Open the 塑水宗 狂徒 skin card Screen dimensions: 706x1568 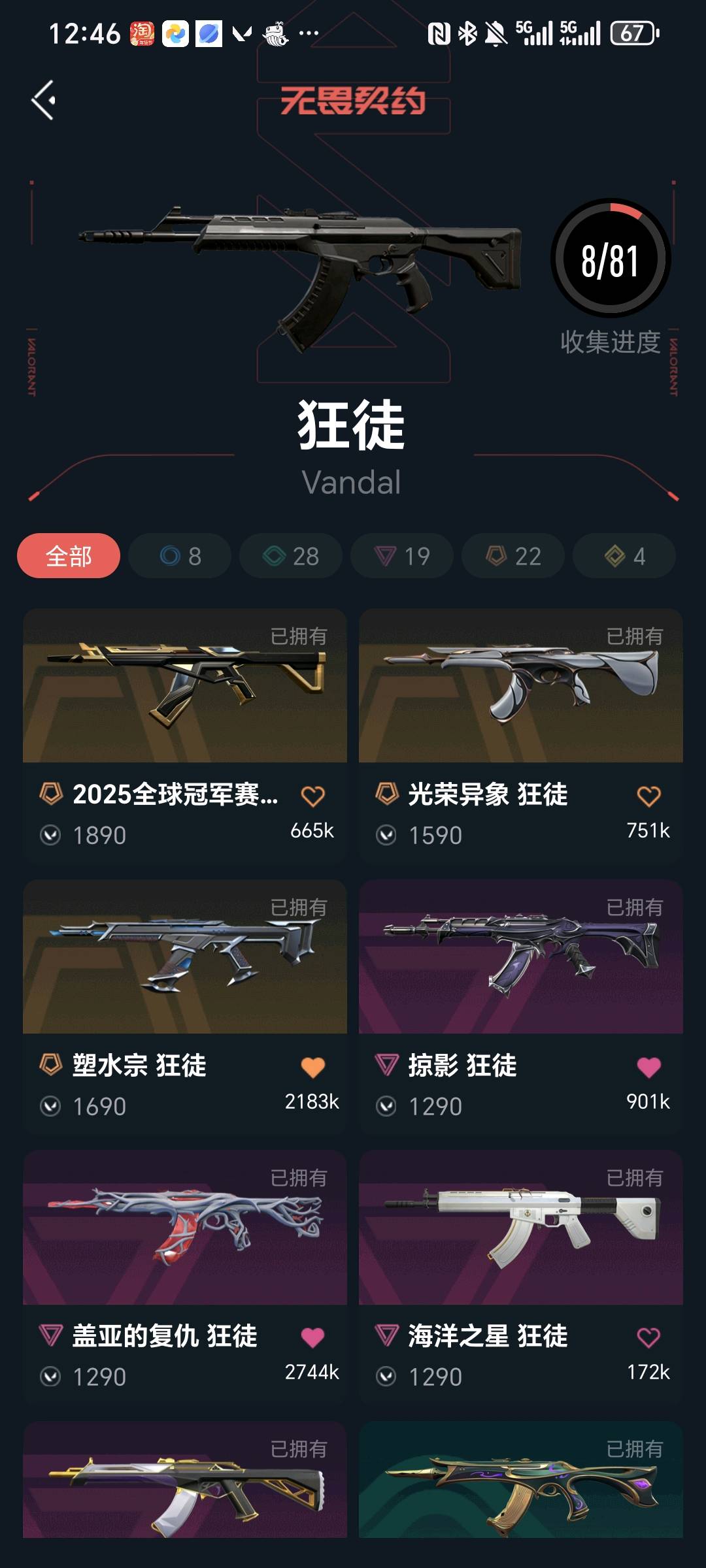coord(185,957)
